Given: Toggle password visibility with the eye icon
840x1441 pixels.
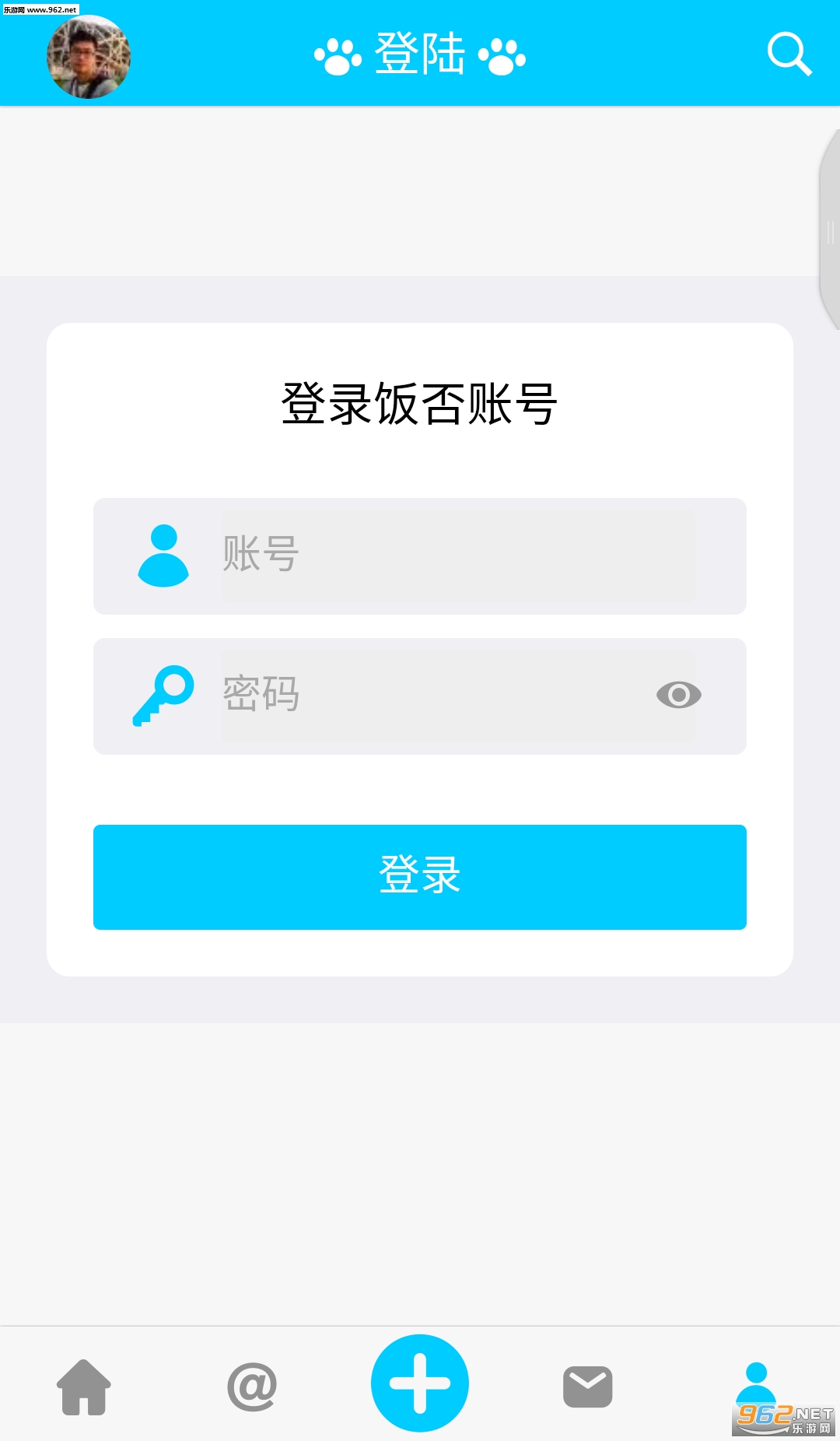Looking at the screenshot, I should (x=678, y=695).
